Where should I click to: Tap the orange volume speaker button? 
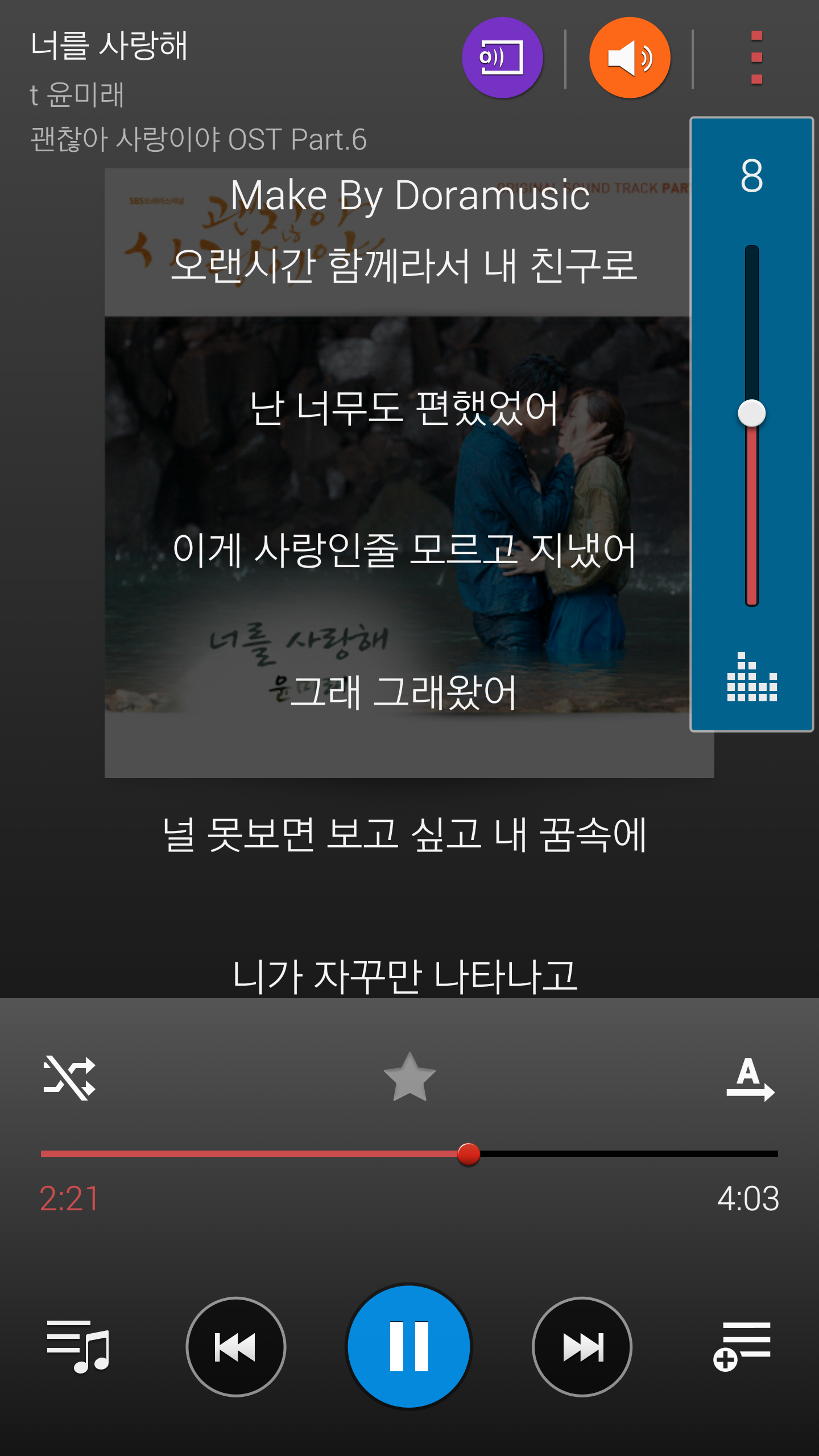click(630, 57)
